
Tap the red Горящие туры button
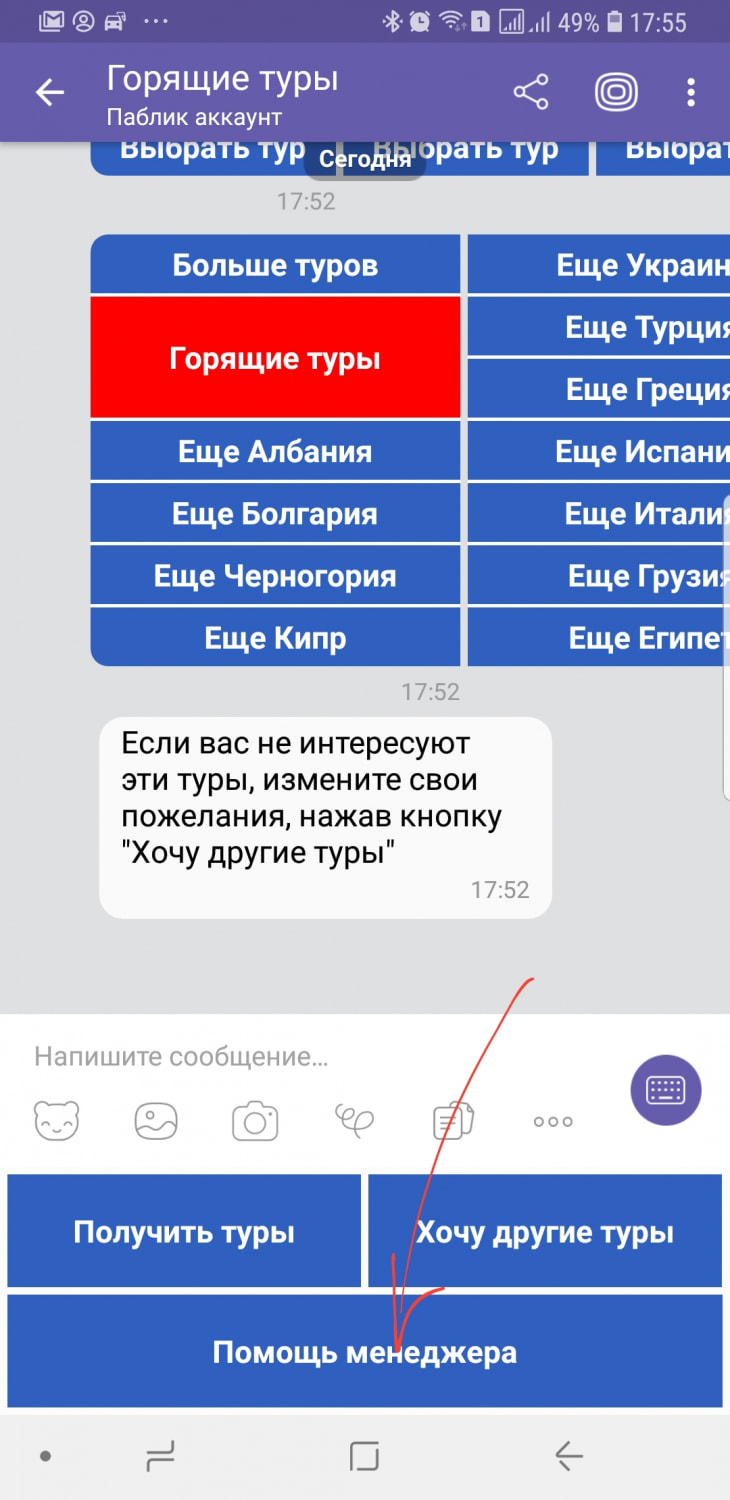(275, 358)
